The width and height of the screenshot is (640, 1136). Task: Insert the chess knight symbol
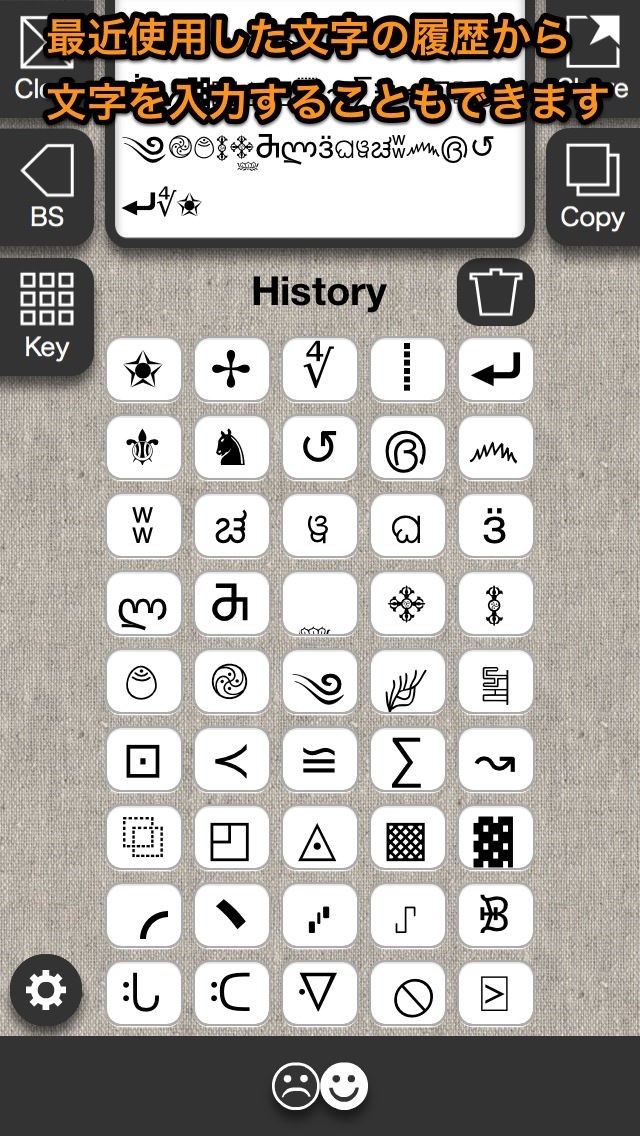231,449
